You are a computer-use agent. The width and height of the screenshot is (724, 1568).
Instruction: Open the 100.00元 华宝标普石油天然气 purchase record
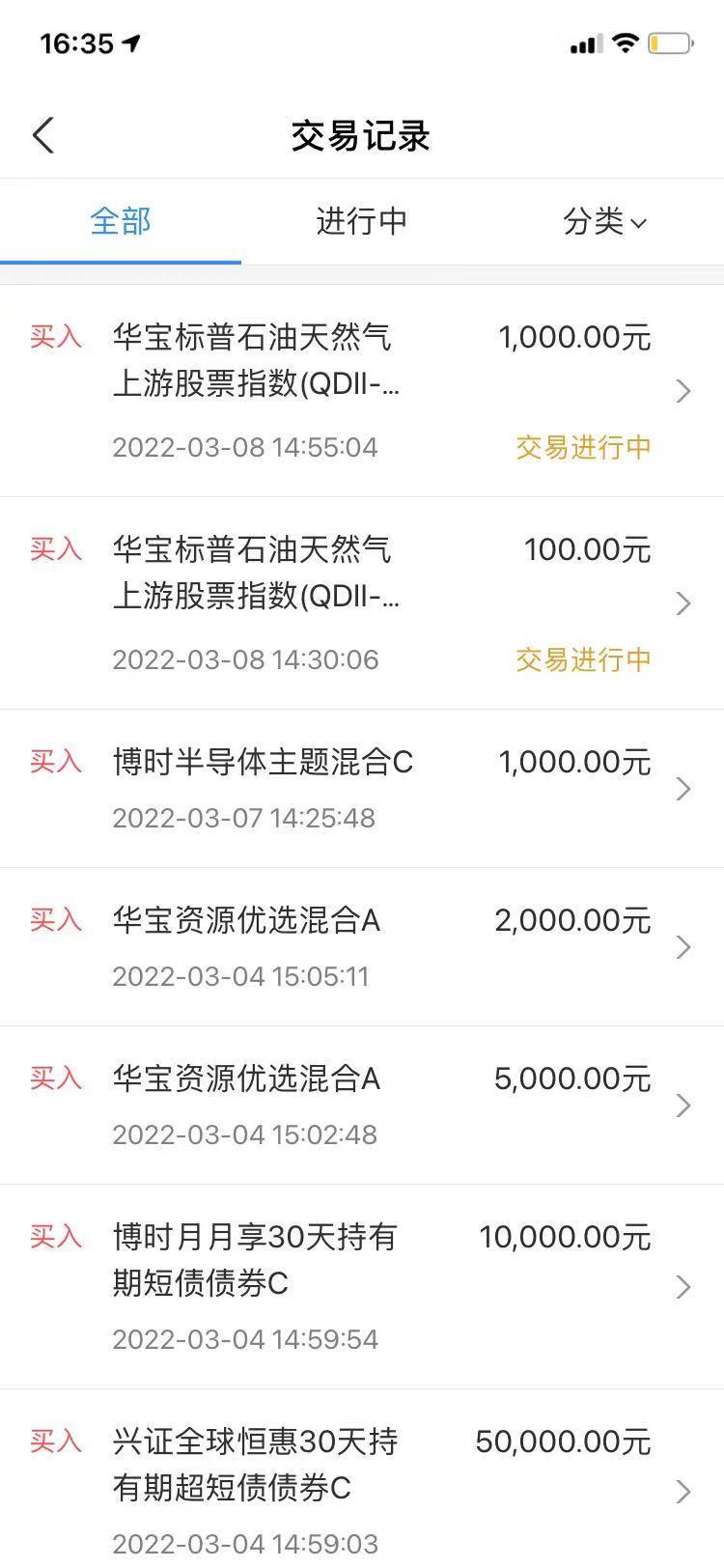coord(361,602)
